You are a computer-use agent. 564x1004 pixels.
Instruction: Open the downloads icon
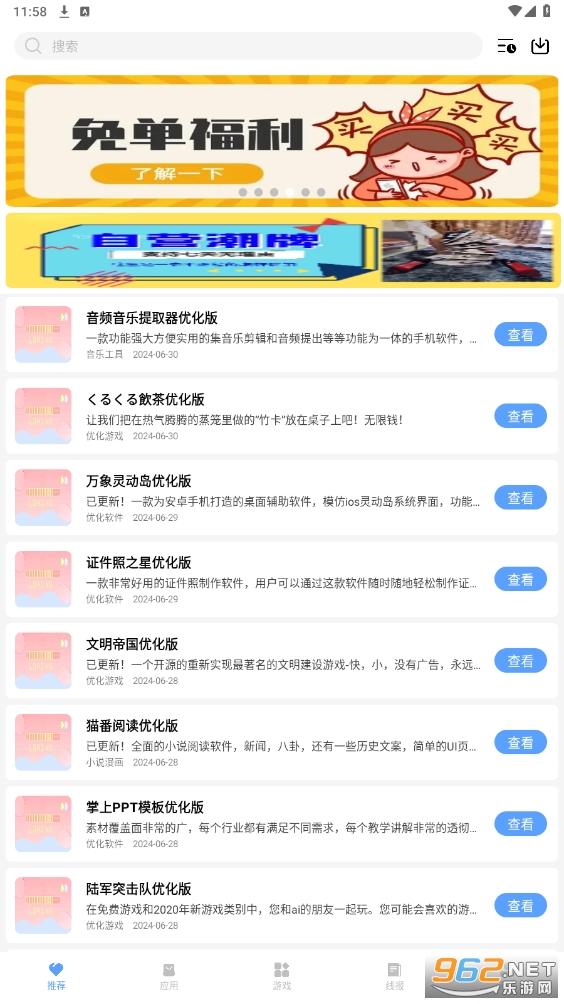tap(540, 46)
